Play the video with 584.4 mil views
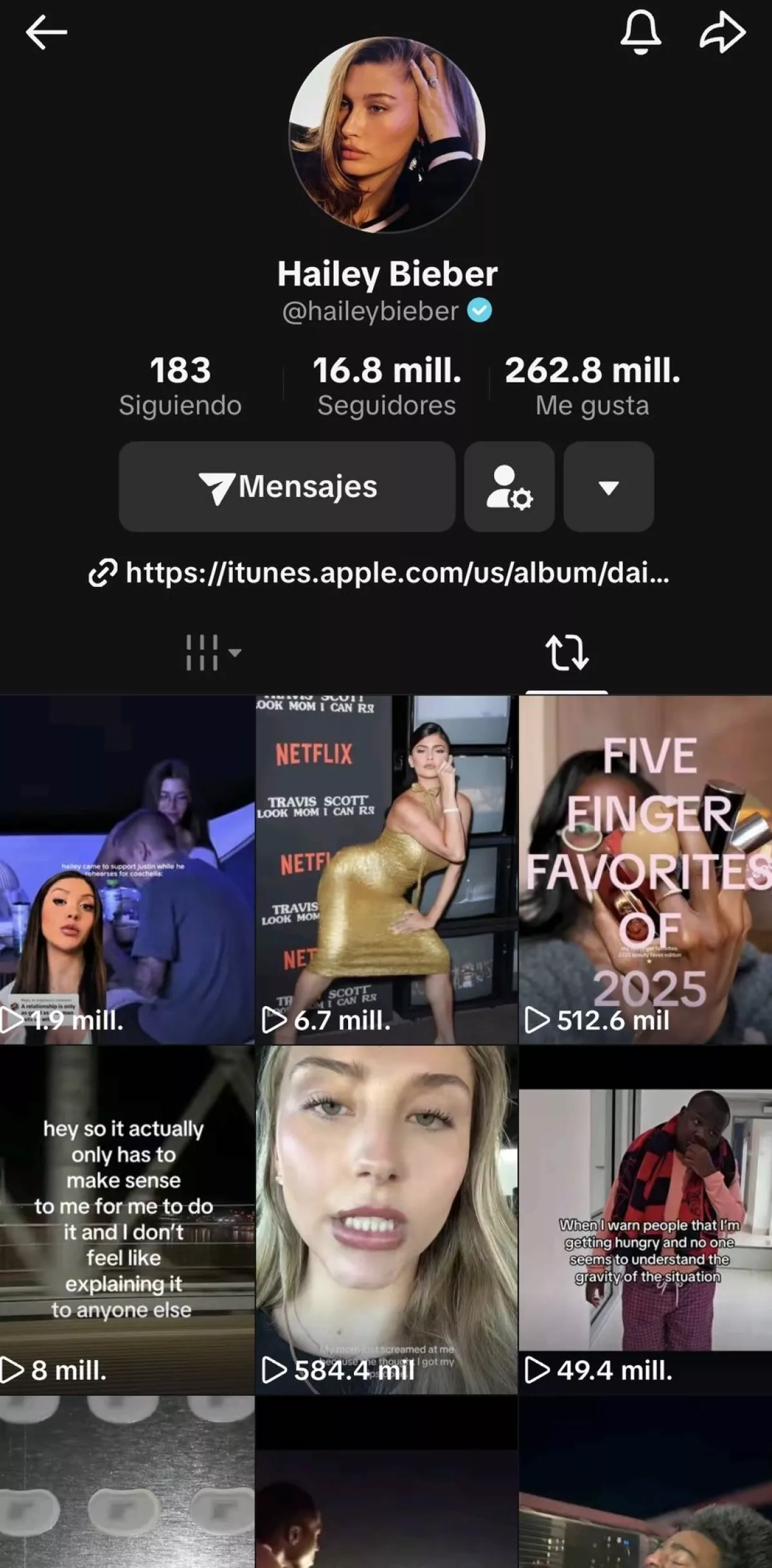Image resolution: width=772 pixels, height=1568 pixels. pos(387,1219)
